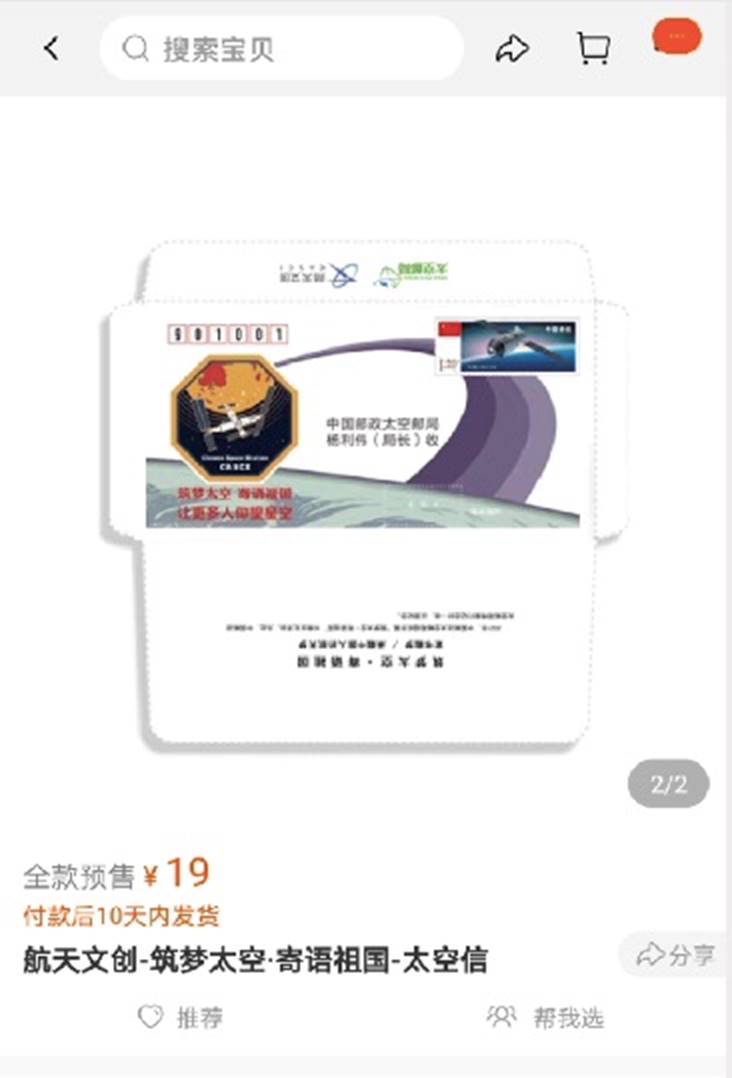Tap 推荐 to recommend this item

(x=181, y=1018)
